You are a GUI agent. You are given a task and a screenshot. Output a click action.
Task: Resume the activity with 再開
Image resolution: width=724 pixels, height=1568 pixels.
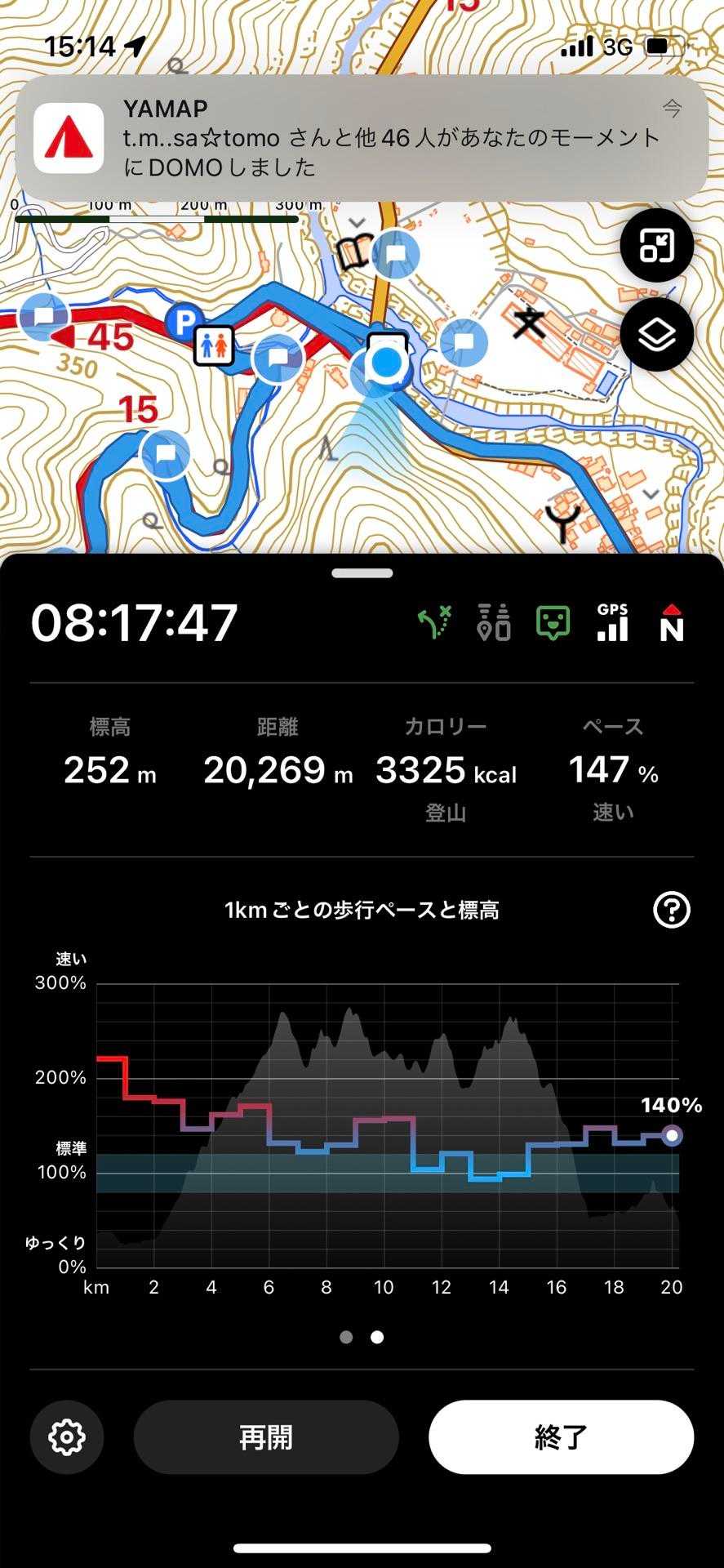[266, 1437]
